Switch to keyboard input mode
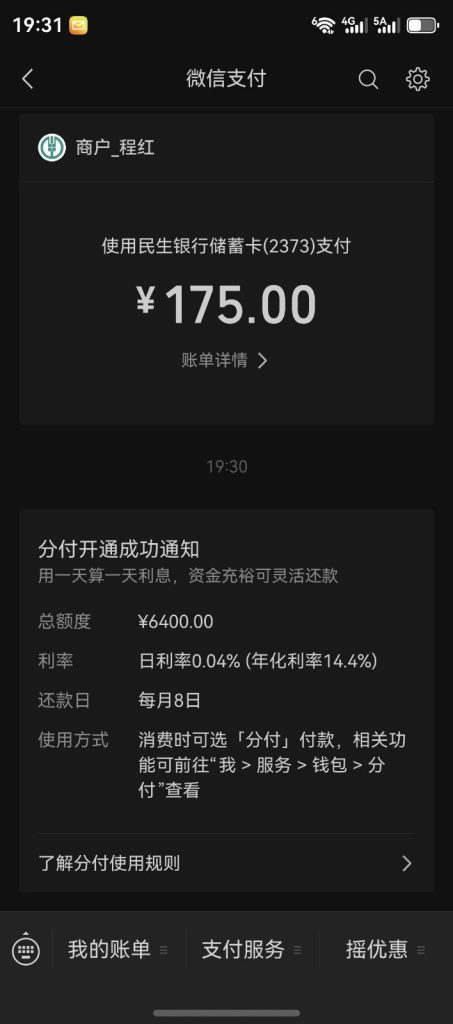Viewport: 453px width, 1024px height. 25,950
